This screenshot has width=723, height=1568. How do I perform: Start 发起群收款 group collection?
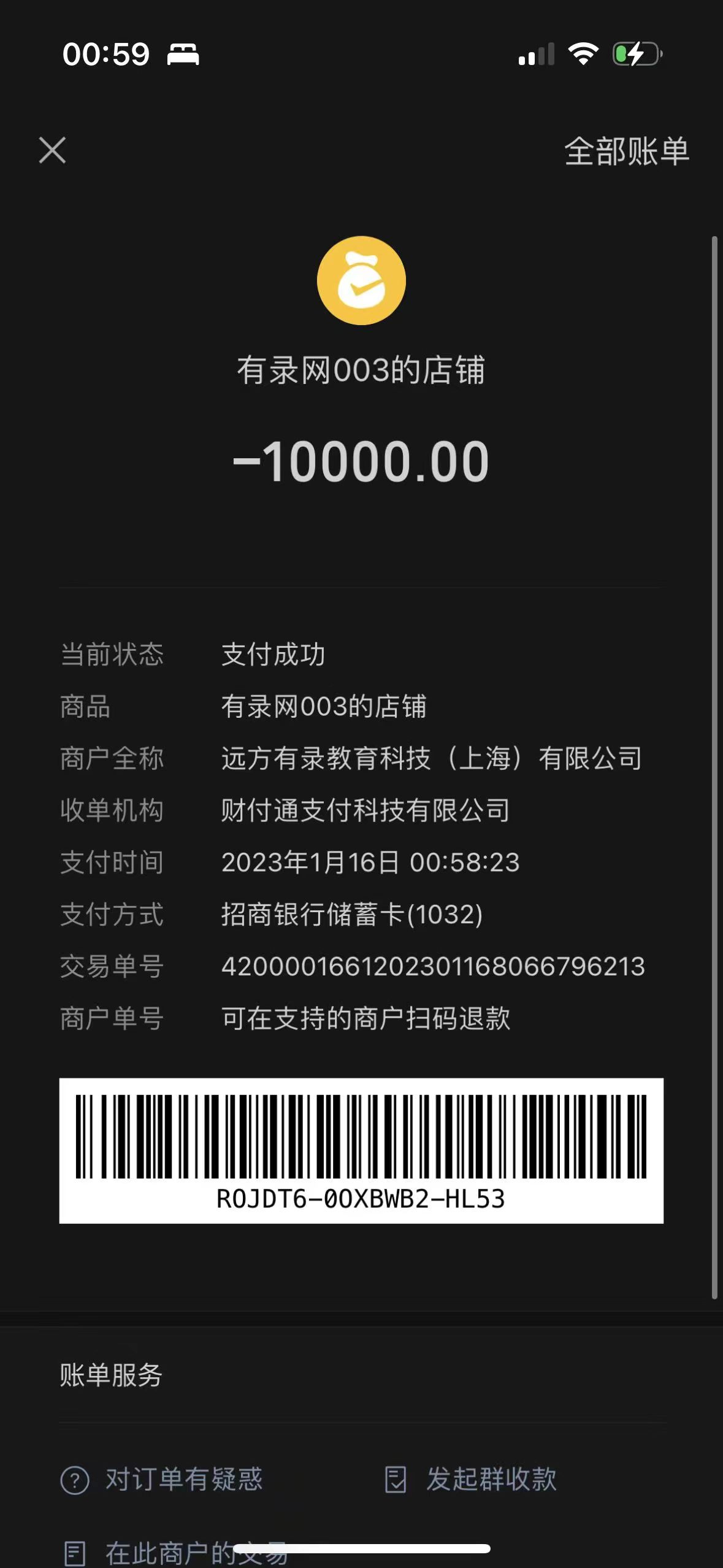(471, 1479)
